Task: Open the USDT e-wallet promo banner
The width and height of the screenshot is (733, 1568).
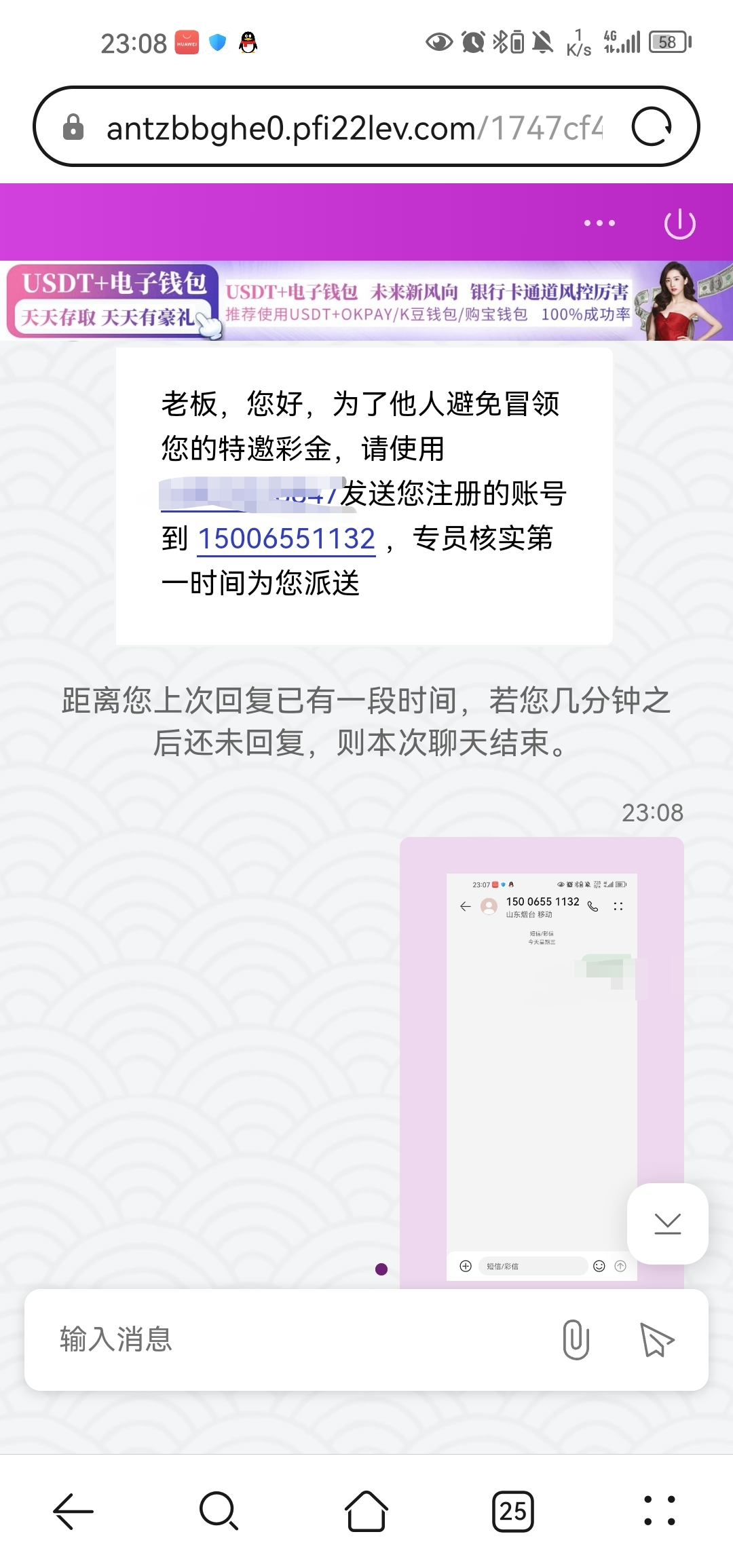Action: click(x=366, y=301)
